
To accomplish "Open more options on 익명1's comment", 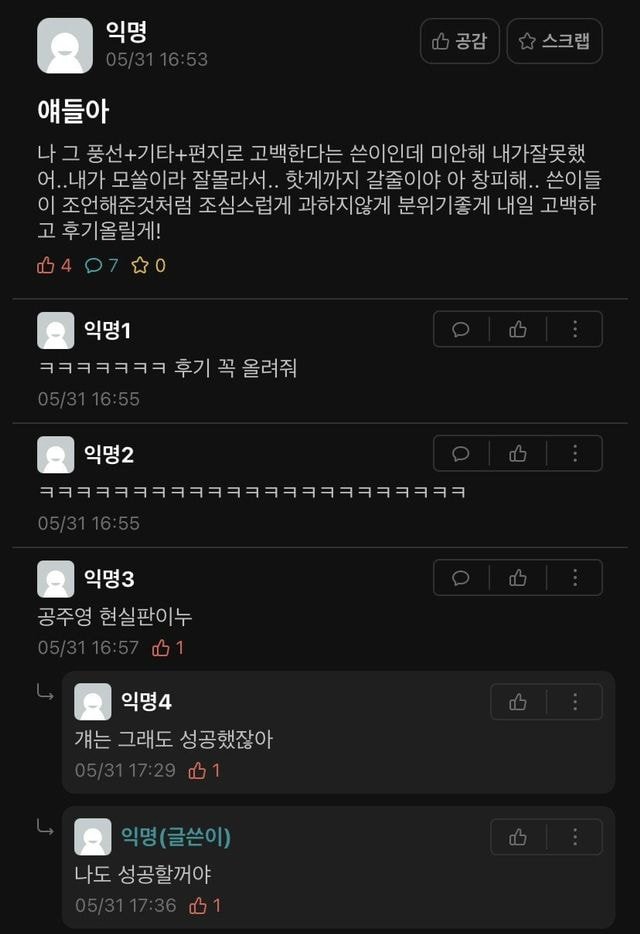I will click(575, 329).
